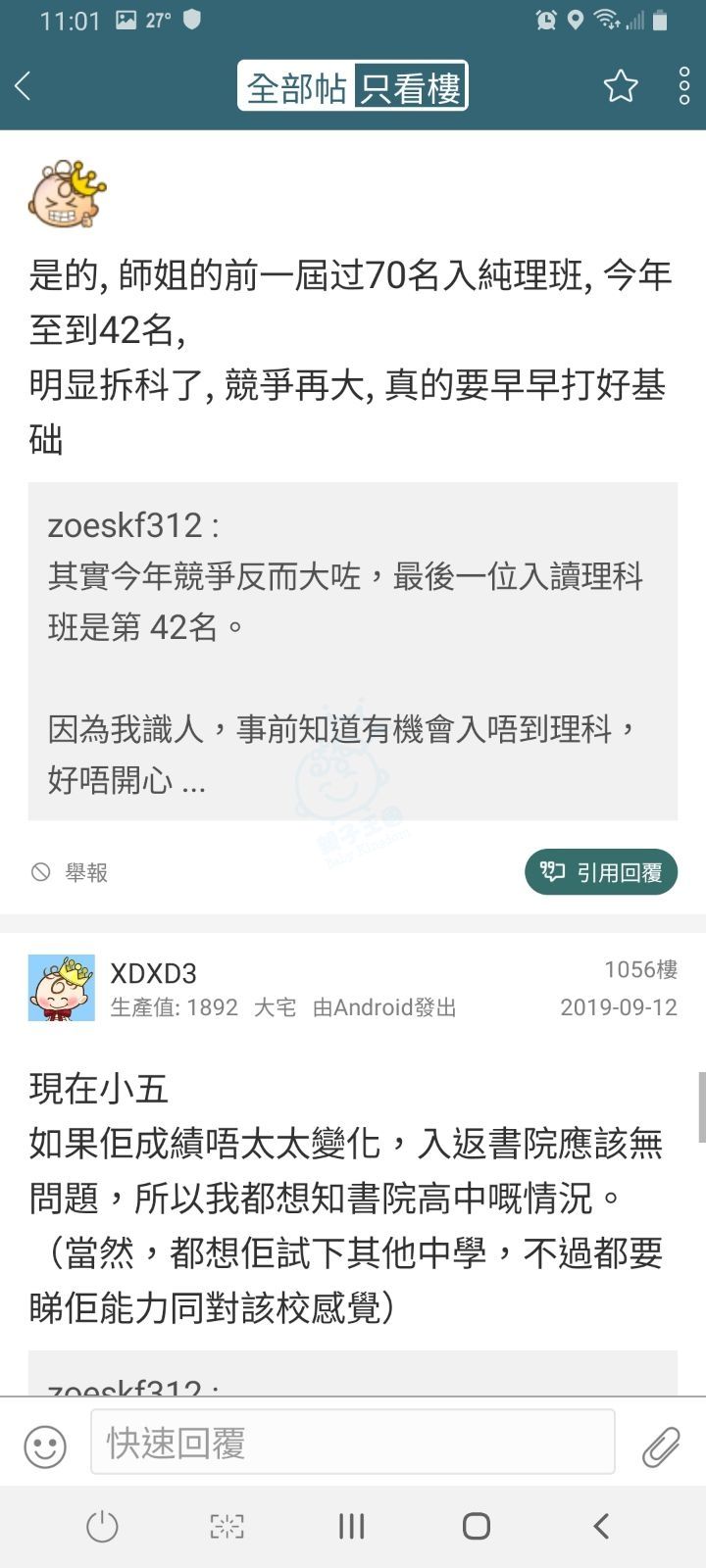Viewport: 706px width, 1568px height.
Task: Open the crowned avatar above the first post
Action: 67,194
